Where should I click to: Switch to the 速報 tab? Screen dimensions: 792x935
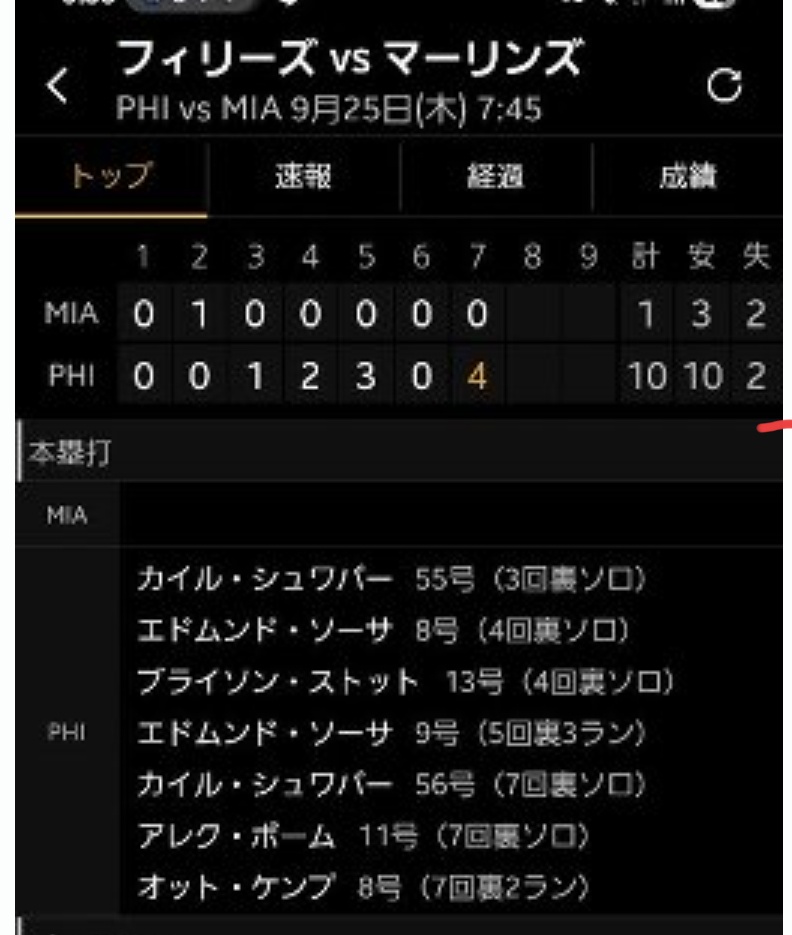[303, 178]
